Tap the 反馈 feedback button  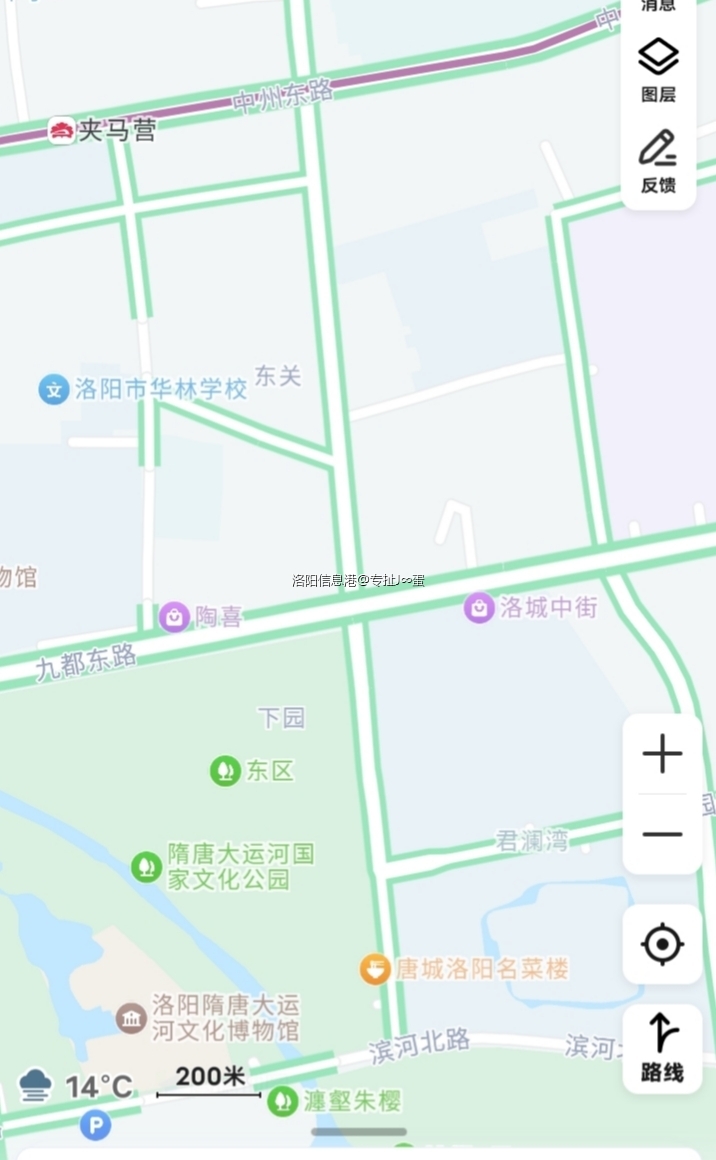(658, 160)
